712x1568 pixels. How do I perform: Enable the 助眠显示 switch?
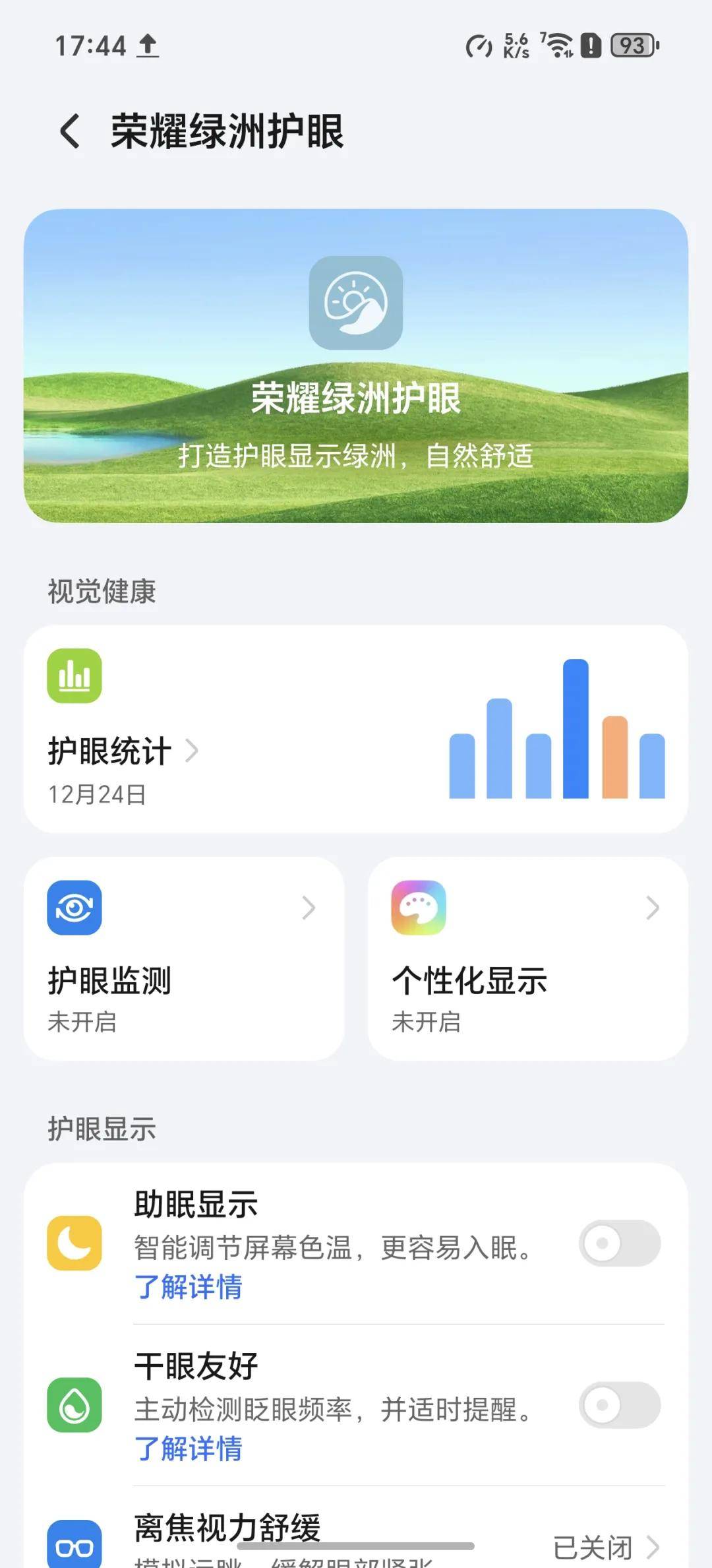(619, 1243)
